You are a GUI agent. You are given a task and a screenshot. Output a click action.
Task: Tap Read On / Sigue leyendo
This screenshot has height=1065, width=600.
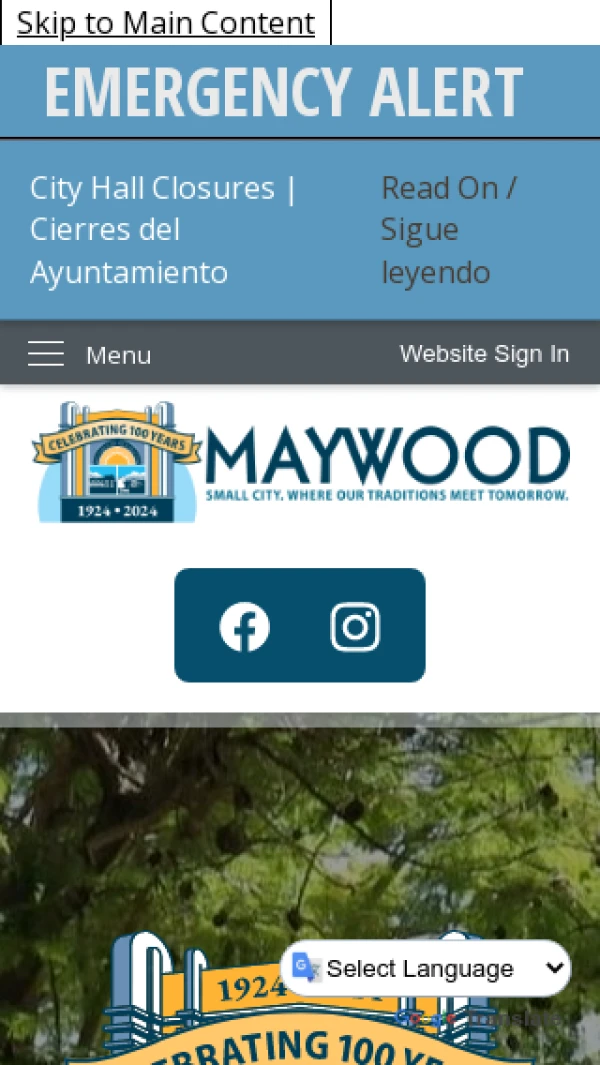[x=448, y=230]
